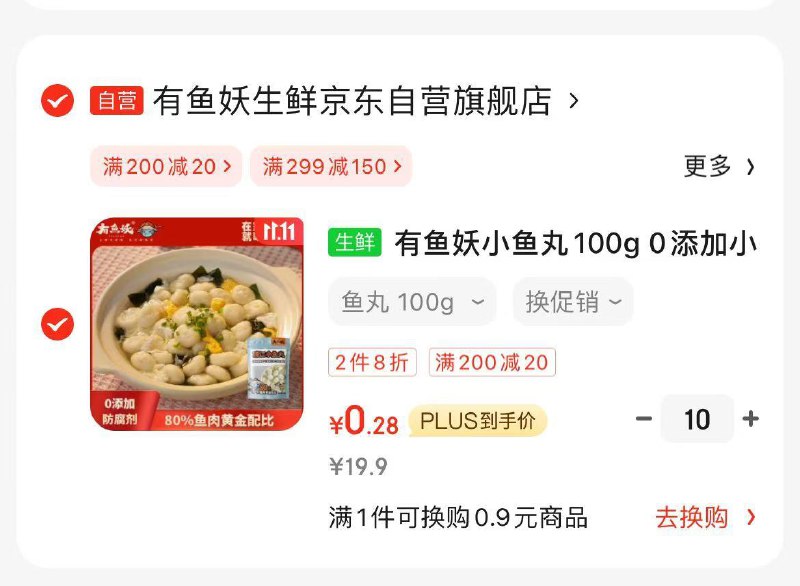Show 更多 store promotions
Screen dimensions: 800x586
(718, 167)
